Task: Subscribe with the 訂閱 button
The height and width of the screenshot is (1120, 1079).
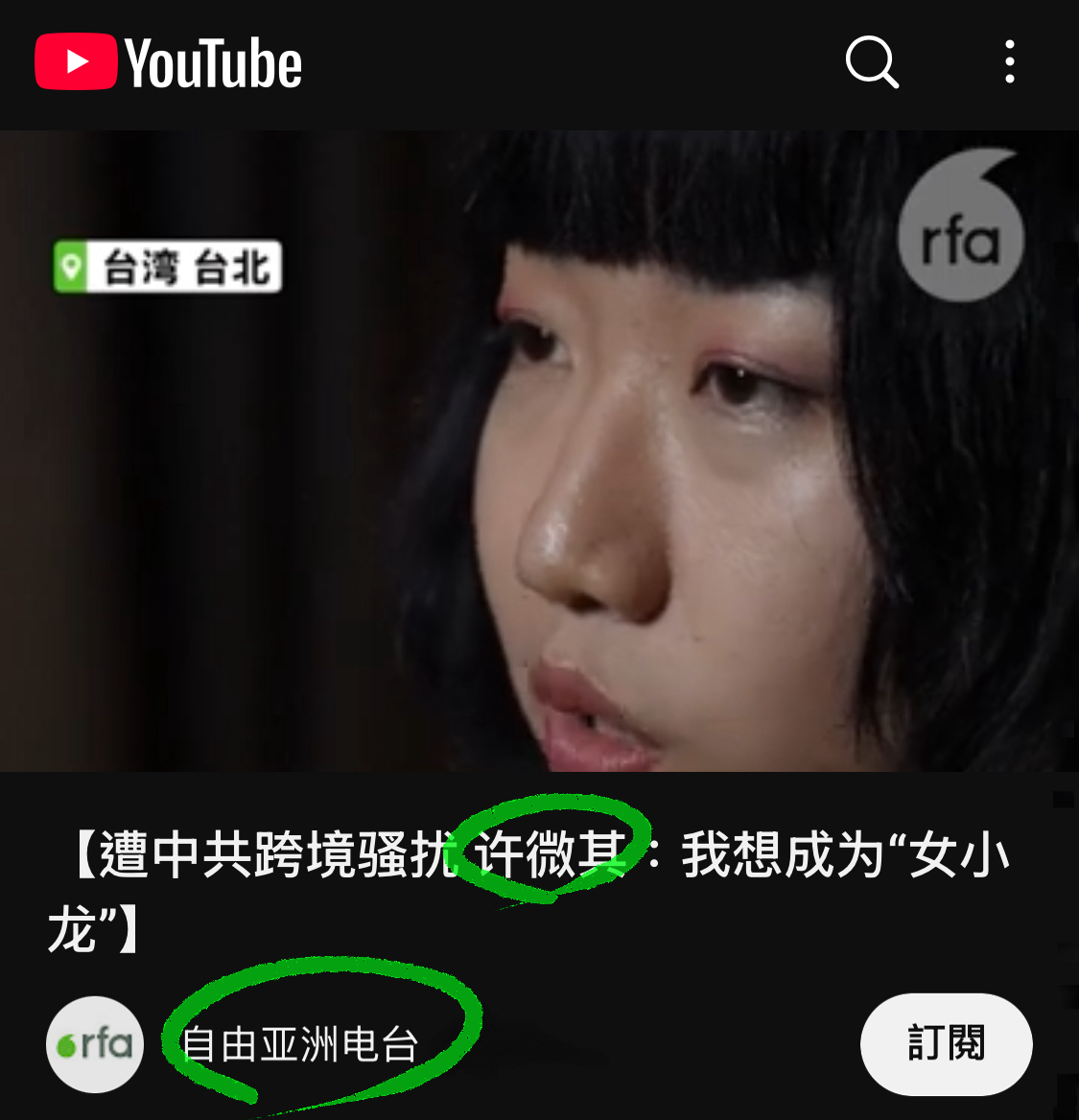Action: click(946, 1043)
